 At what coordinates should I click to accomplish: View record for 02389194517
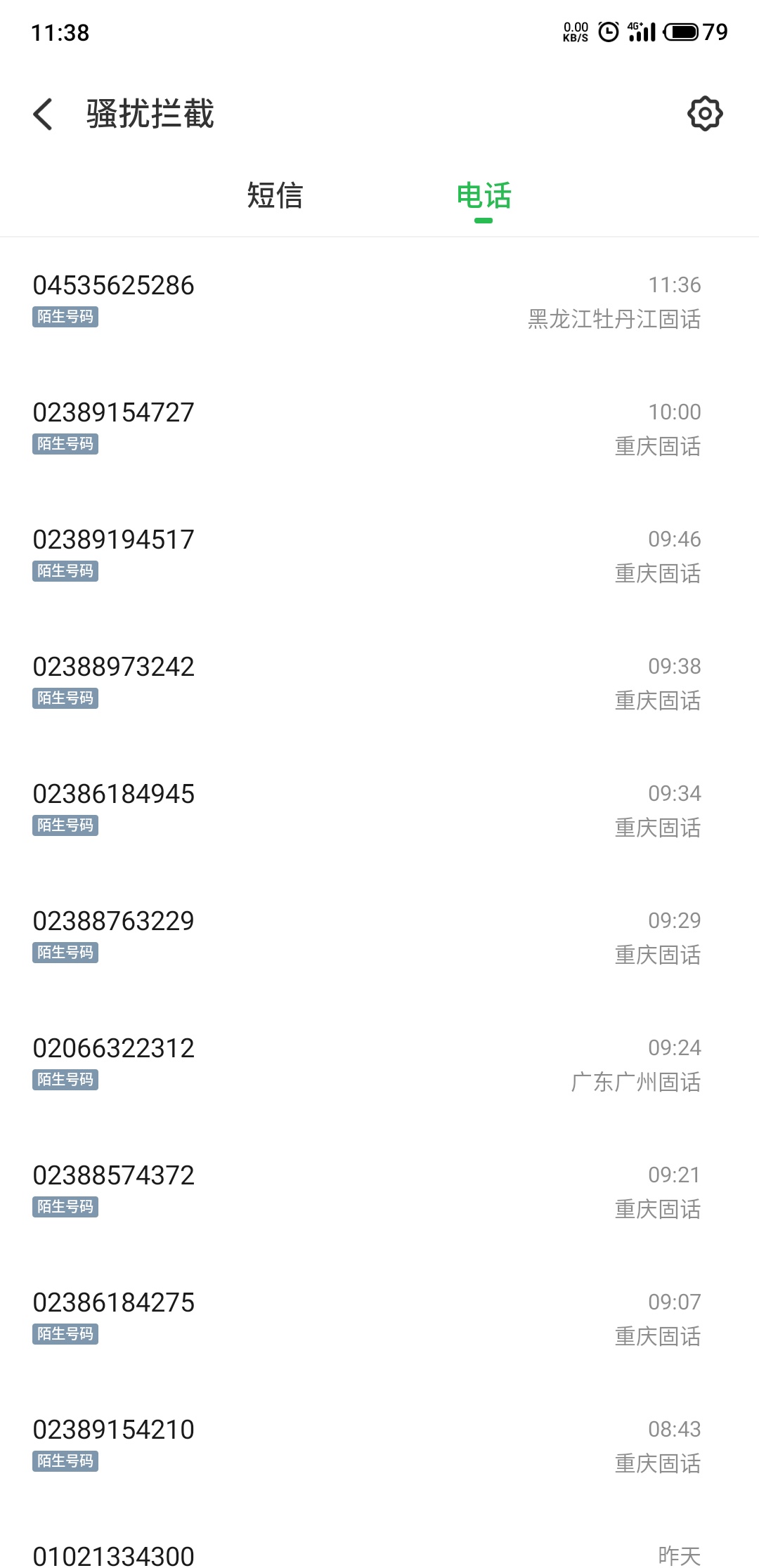(x=379, y=555)
